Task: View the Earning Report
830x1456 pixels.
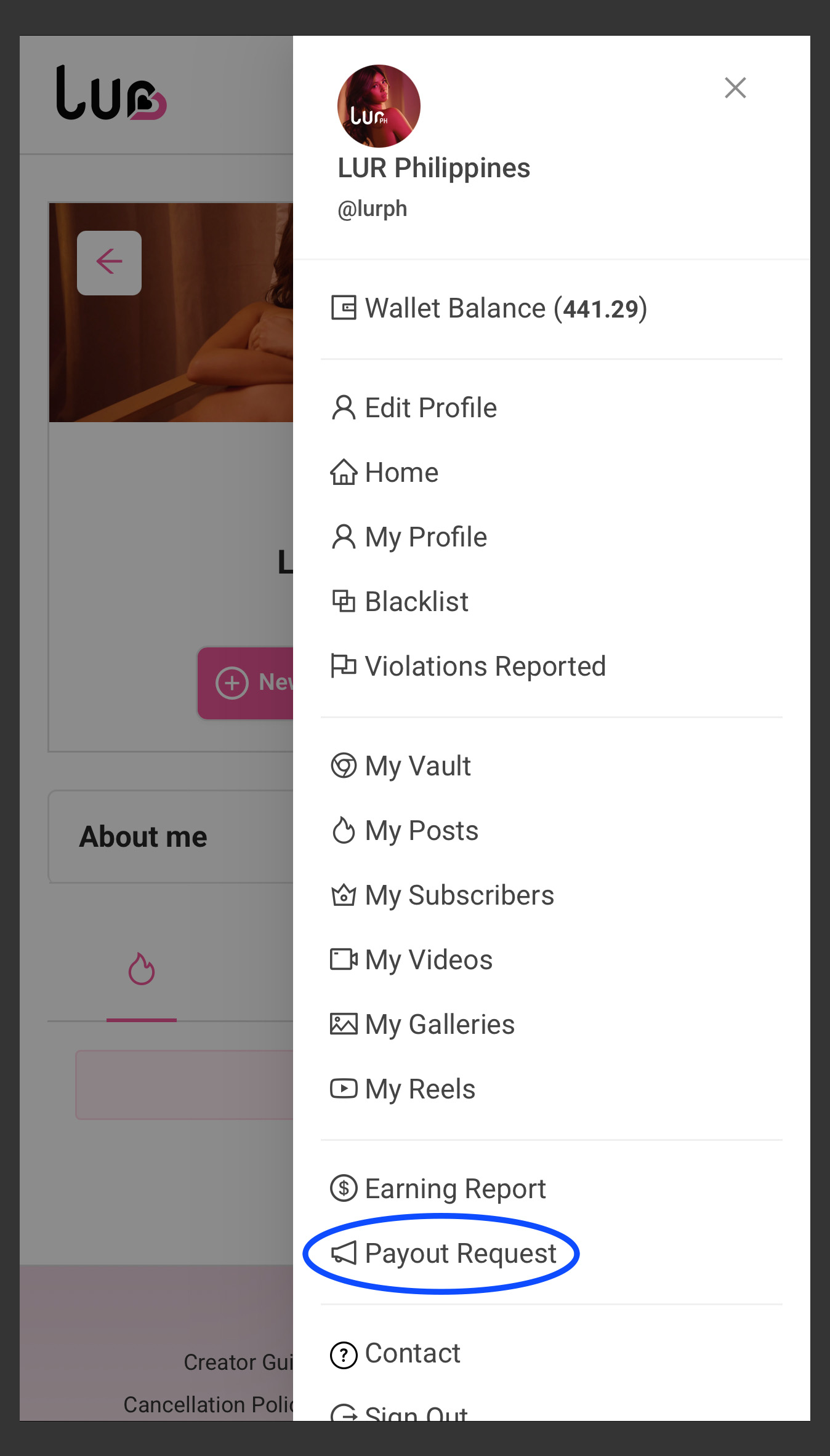Action: 438,1189
